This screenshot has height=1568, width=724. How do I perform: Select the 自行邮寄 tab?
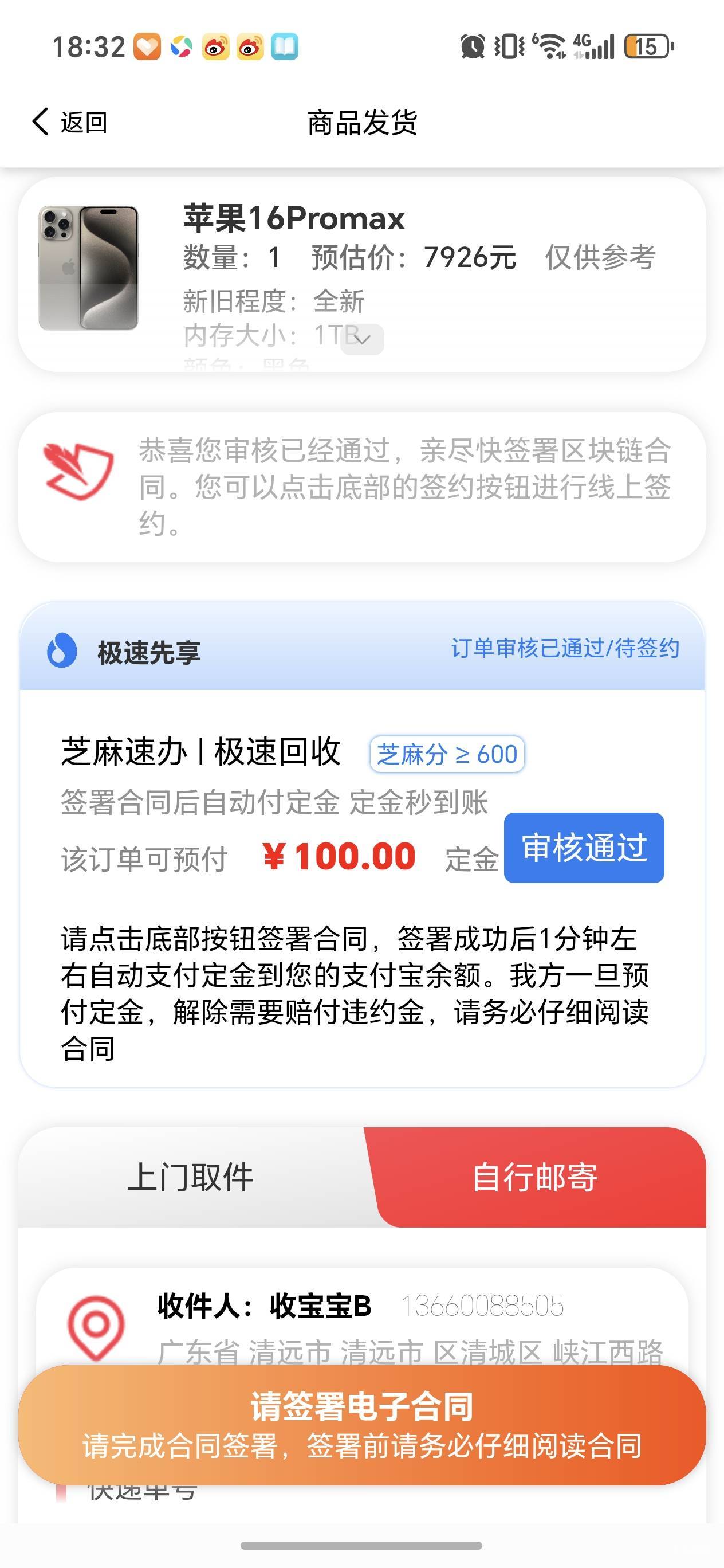point(536,1177)
